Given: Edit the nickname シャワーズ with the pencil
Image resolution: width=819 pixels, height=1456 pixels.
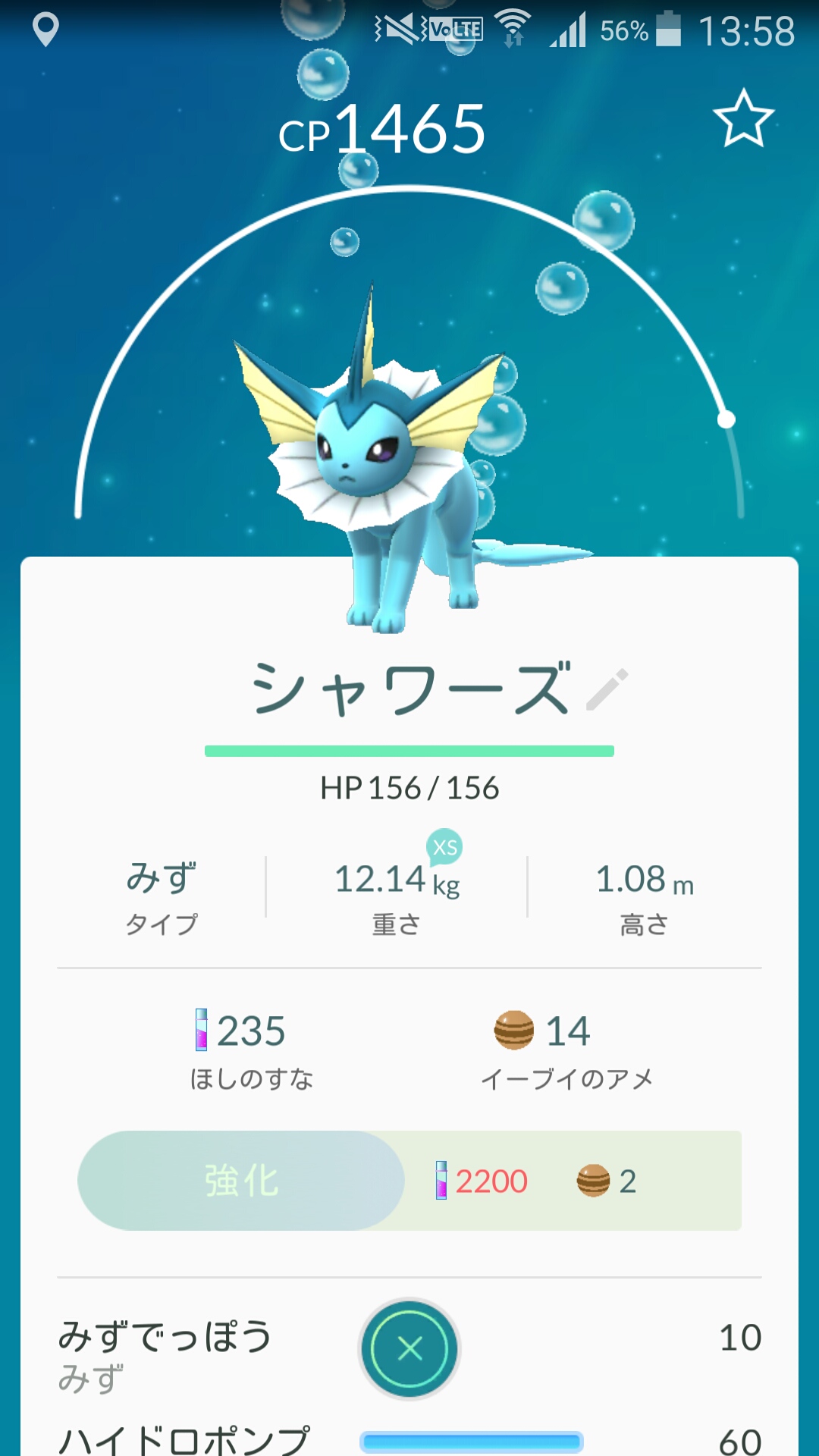Looking at the screenshot, I should click(607, 689).
